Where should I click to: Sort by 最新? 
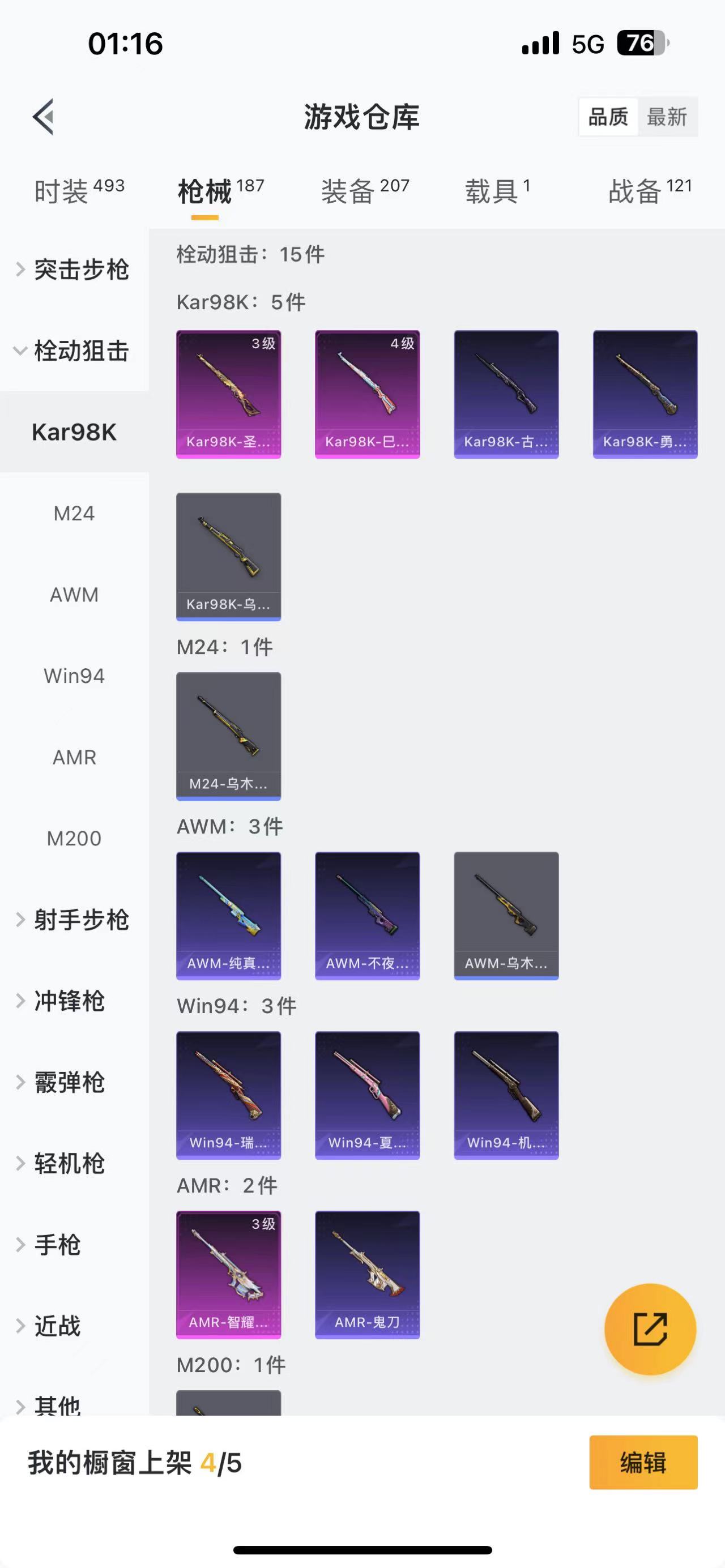coord(667,117)
